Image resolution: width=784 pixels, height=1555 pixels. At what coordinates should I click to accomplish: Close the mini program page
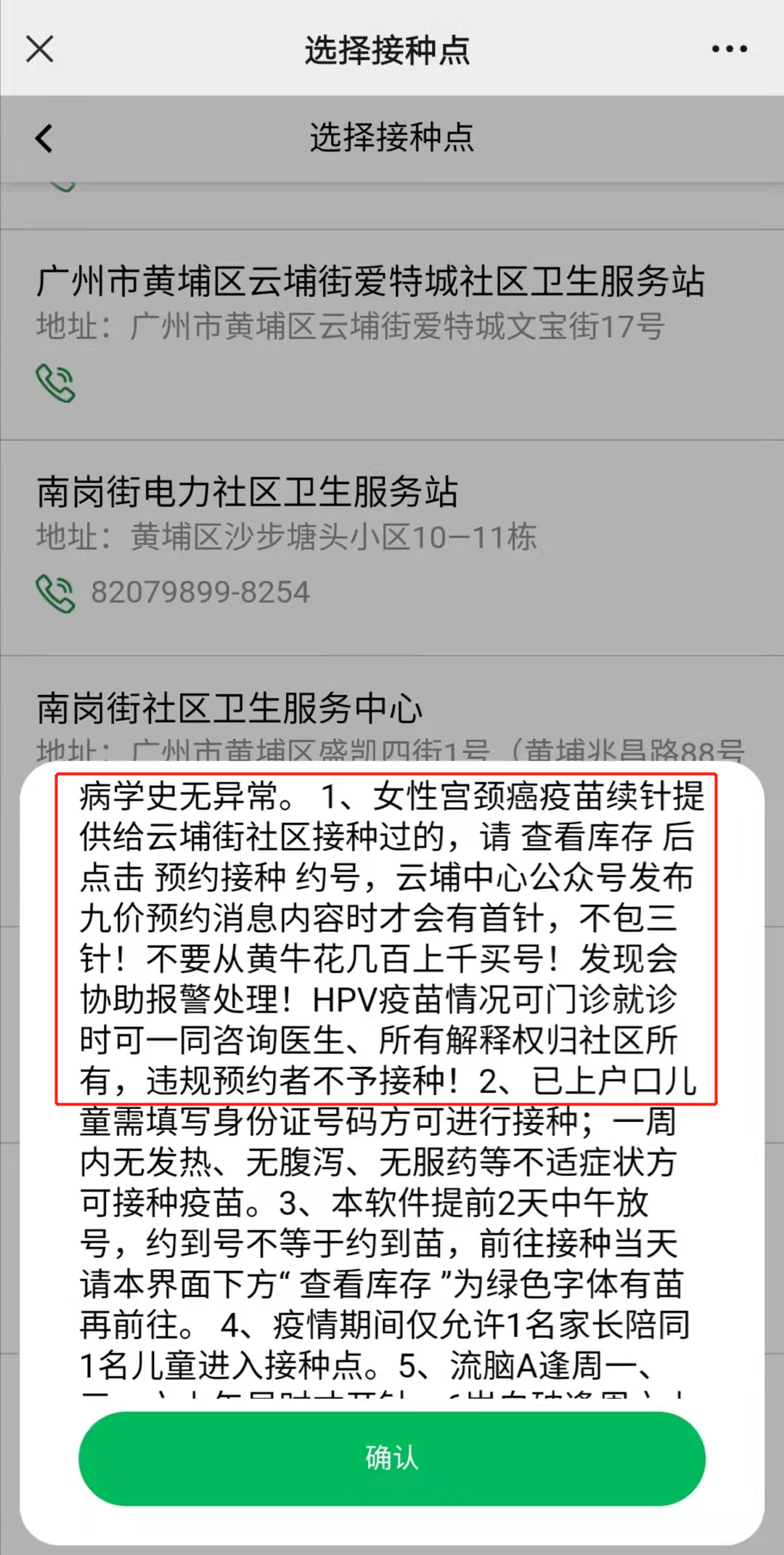(40, 49)
